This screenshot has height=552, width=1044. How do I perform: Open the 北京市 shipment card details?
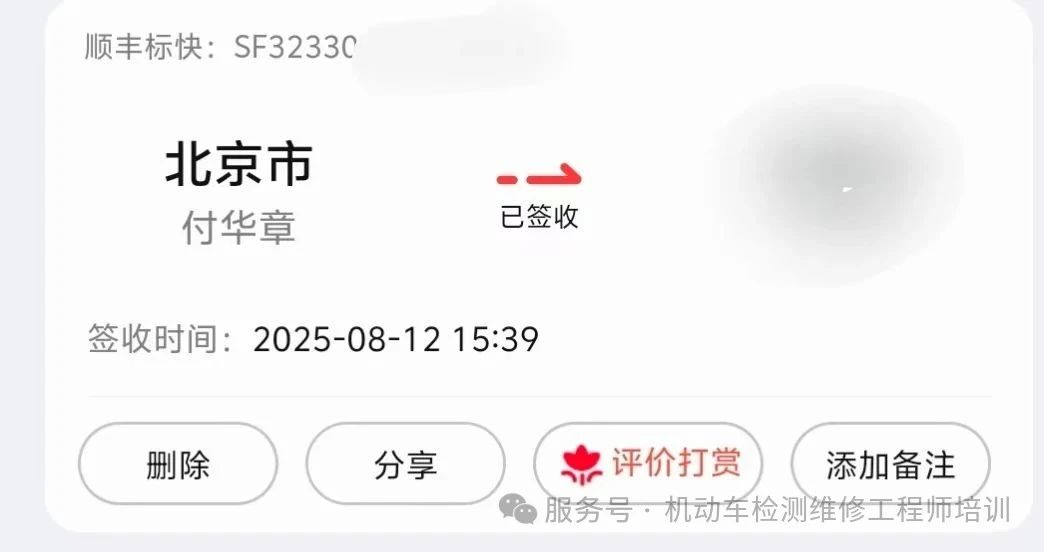(238, 165)
